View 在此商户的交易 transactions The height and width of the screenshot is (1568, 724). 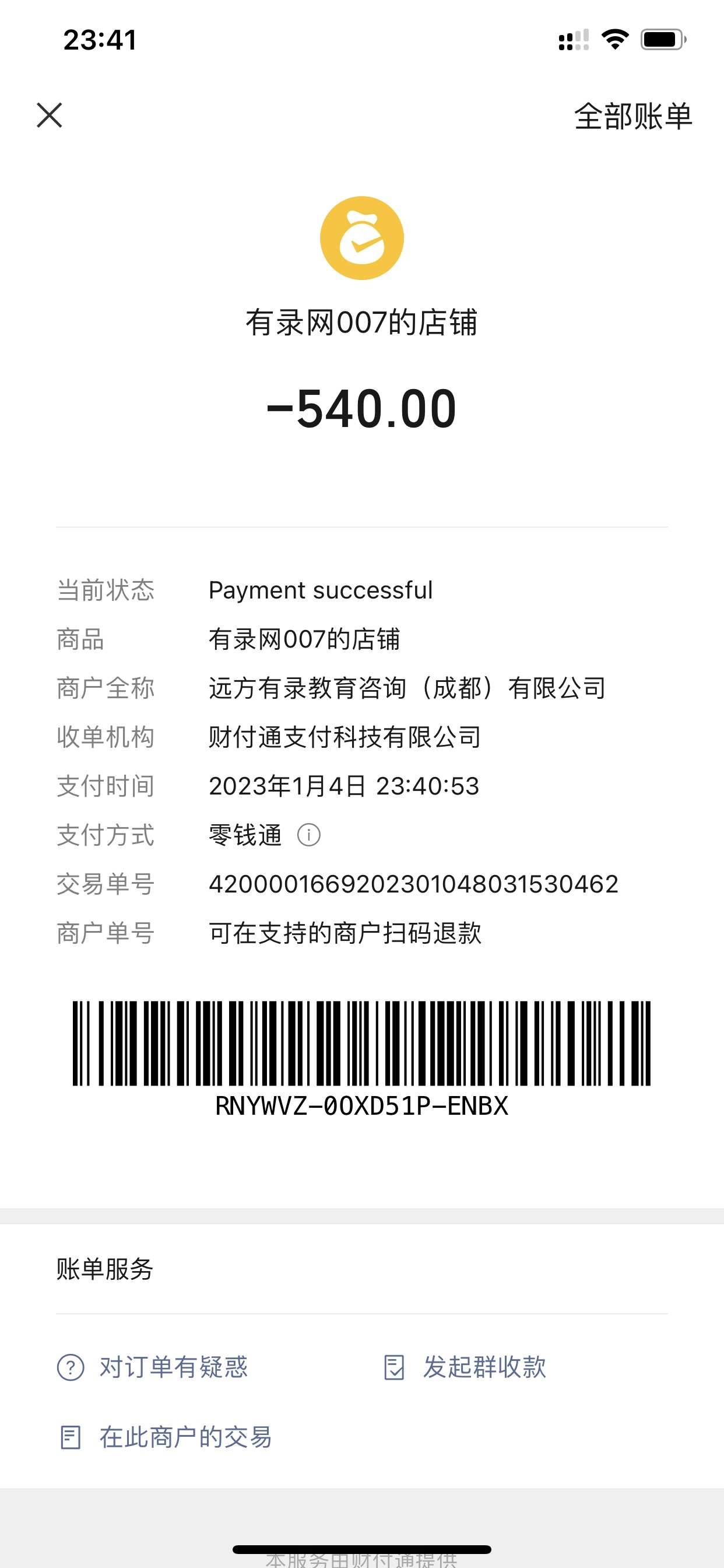(x=166, y=1437)
